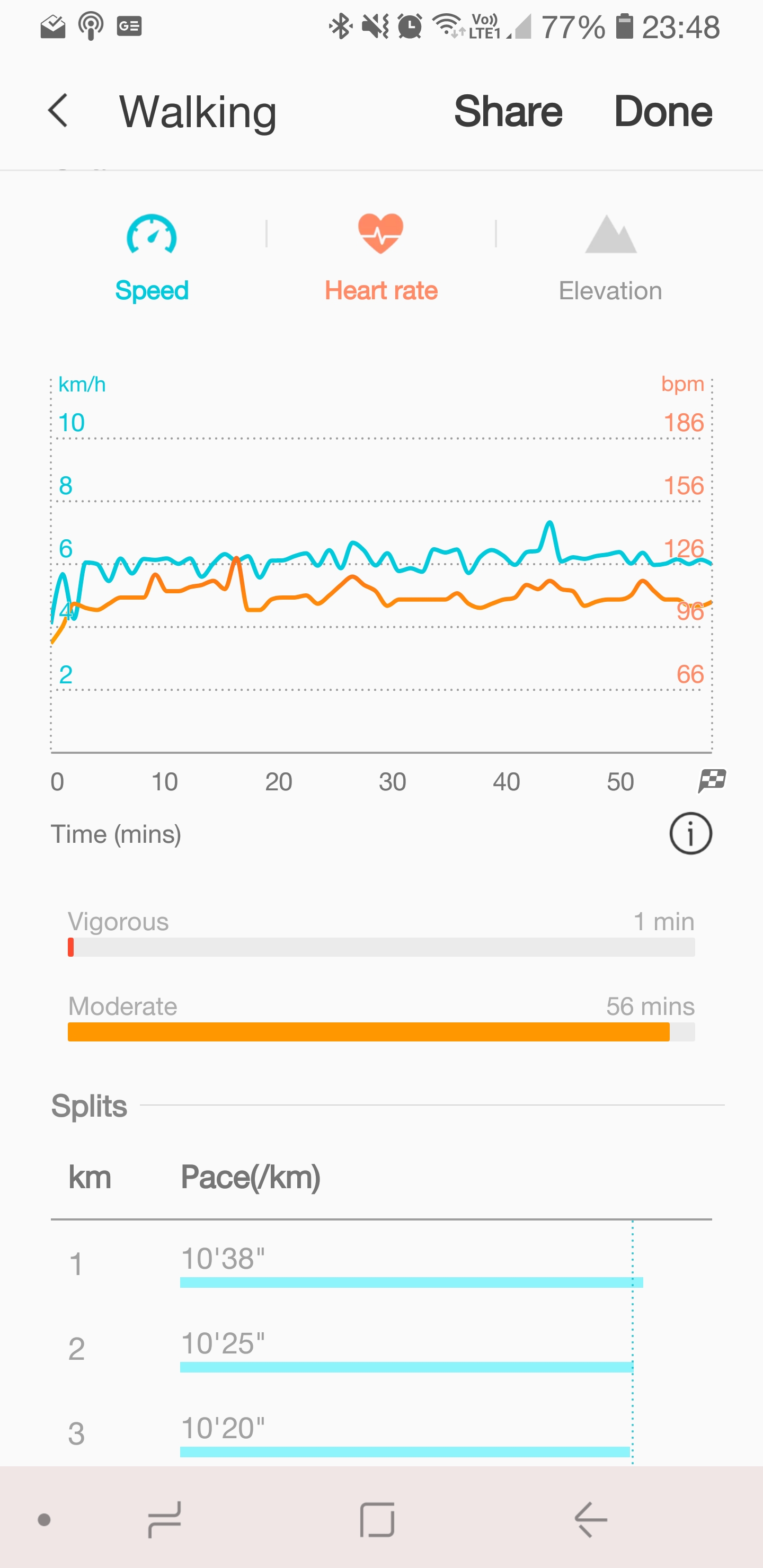Share this walking workout

pyautogui.click(x=508, y=111)
